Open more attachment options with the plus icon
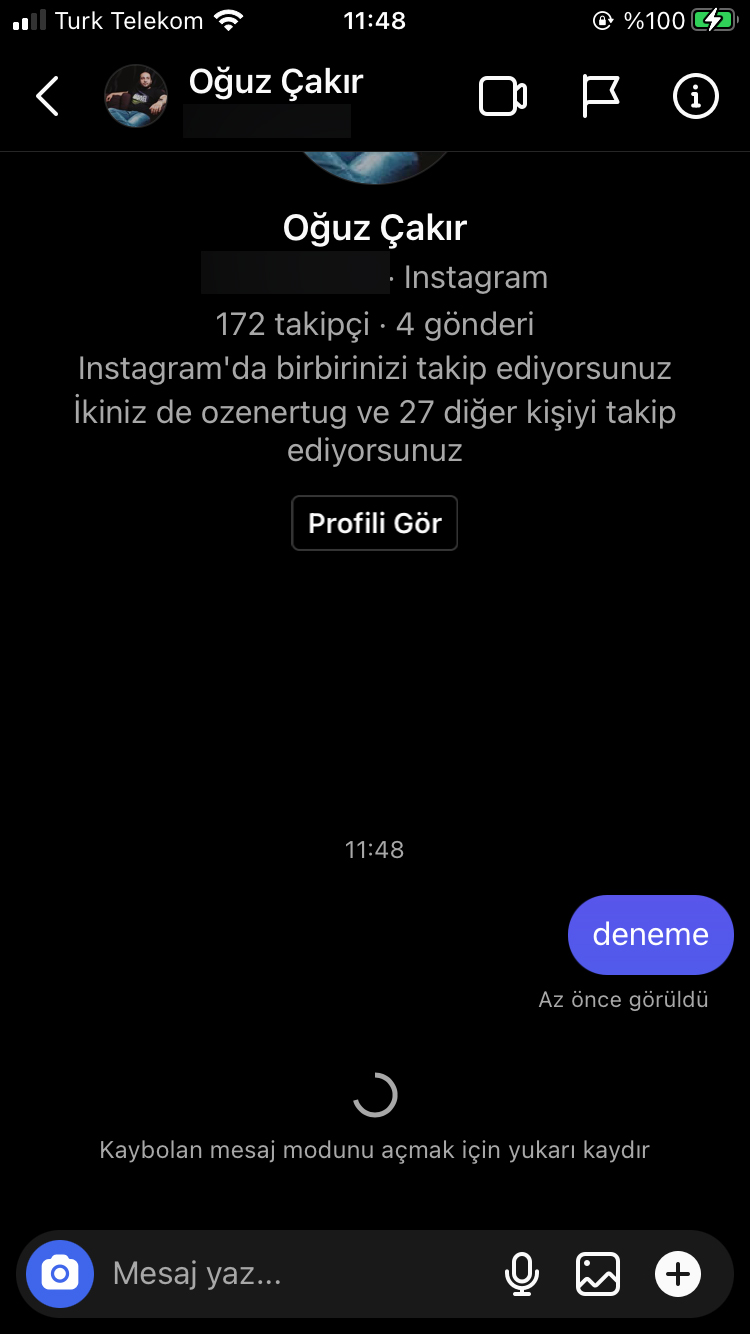The width and height of the screenshot is (750, 1334). [x=678, y=1273]
